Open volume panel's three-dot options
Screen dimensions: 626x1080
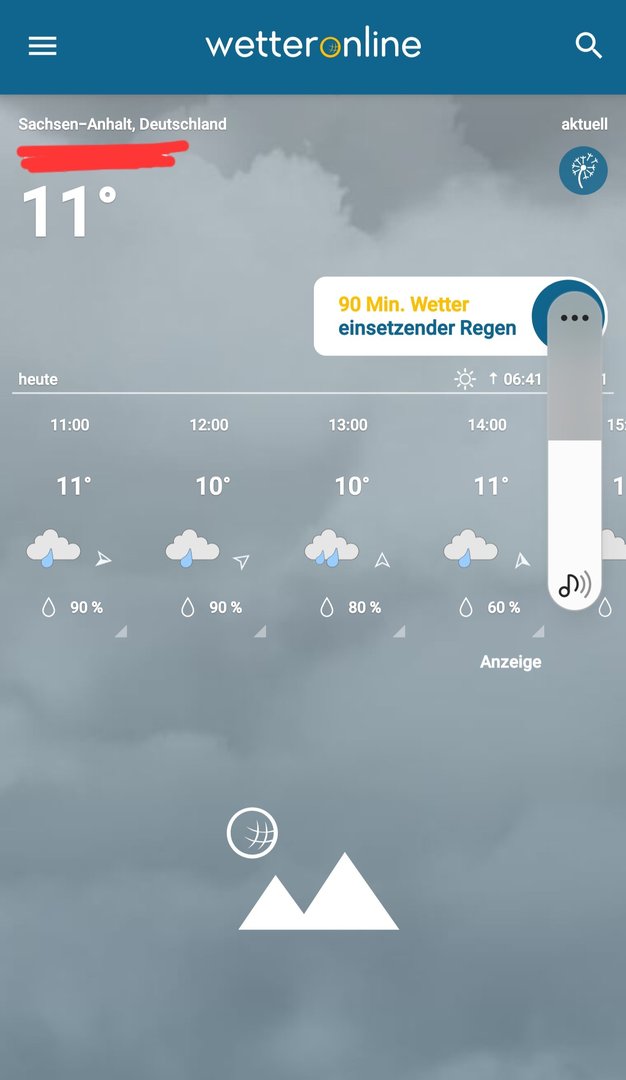[575, 318]
